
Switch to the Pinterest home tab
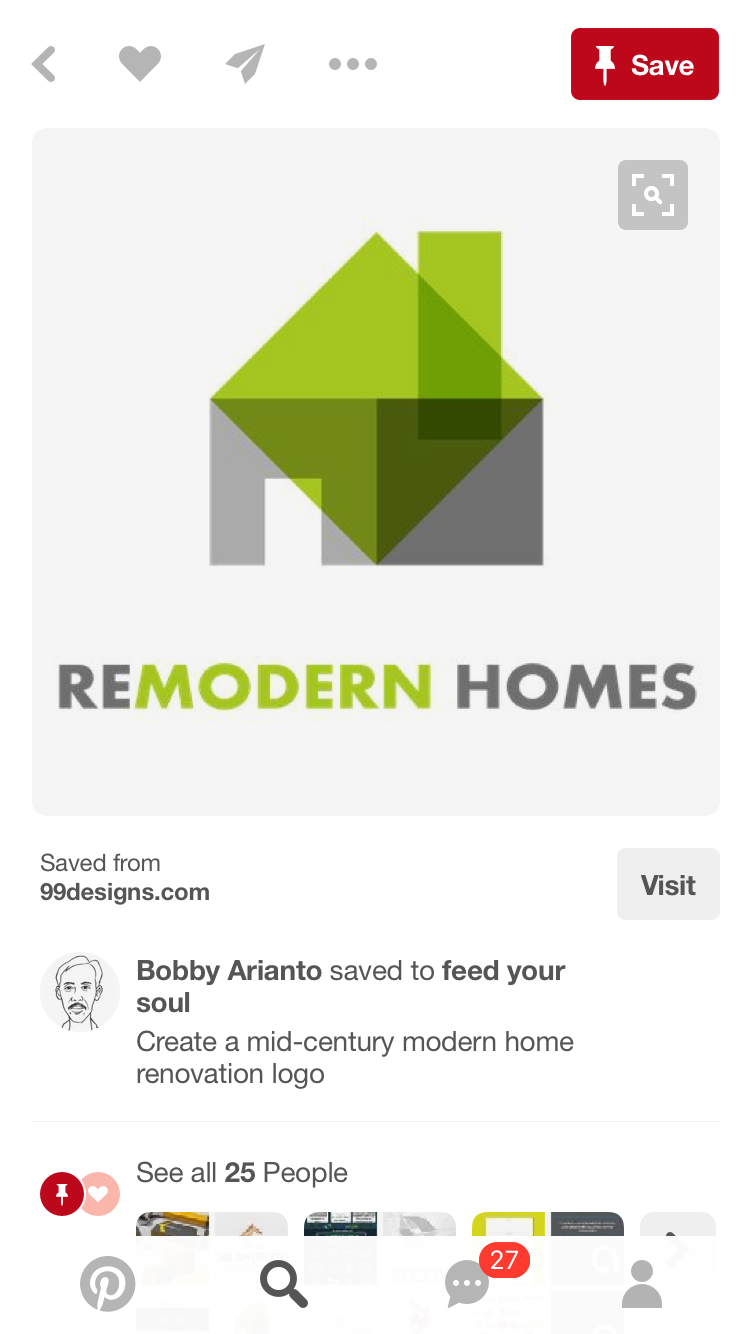[108, 1284]
